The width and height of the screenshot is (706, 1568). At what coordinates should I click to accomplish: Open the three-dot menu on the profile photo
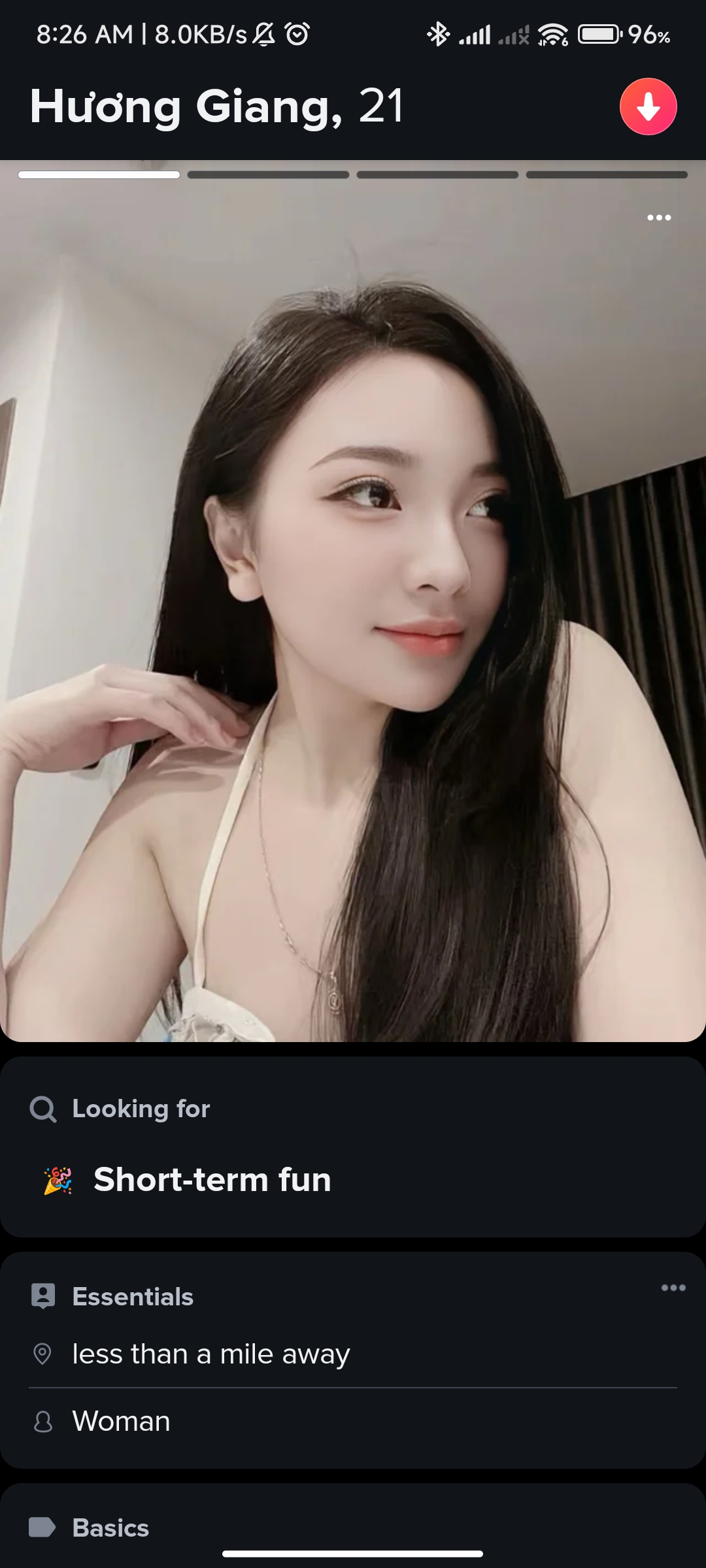(x=658, y=218)
